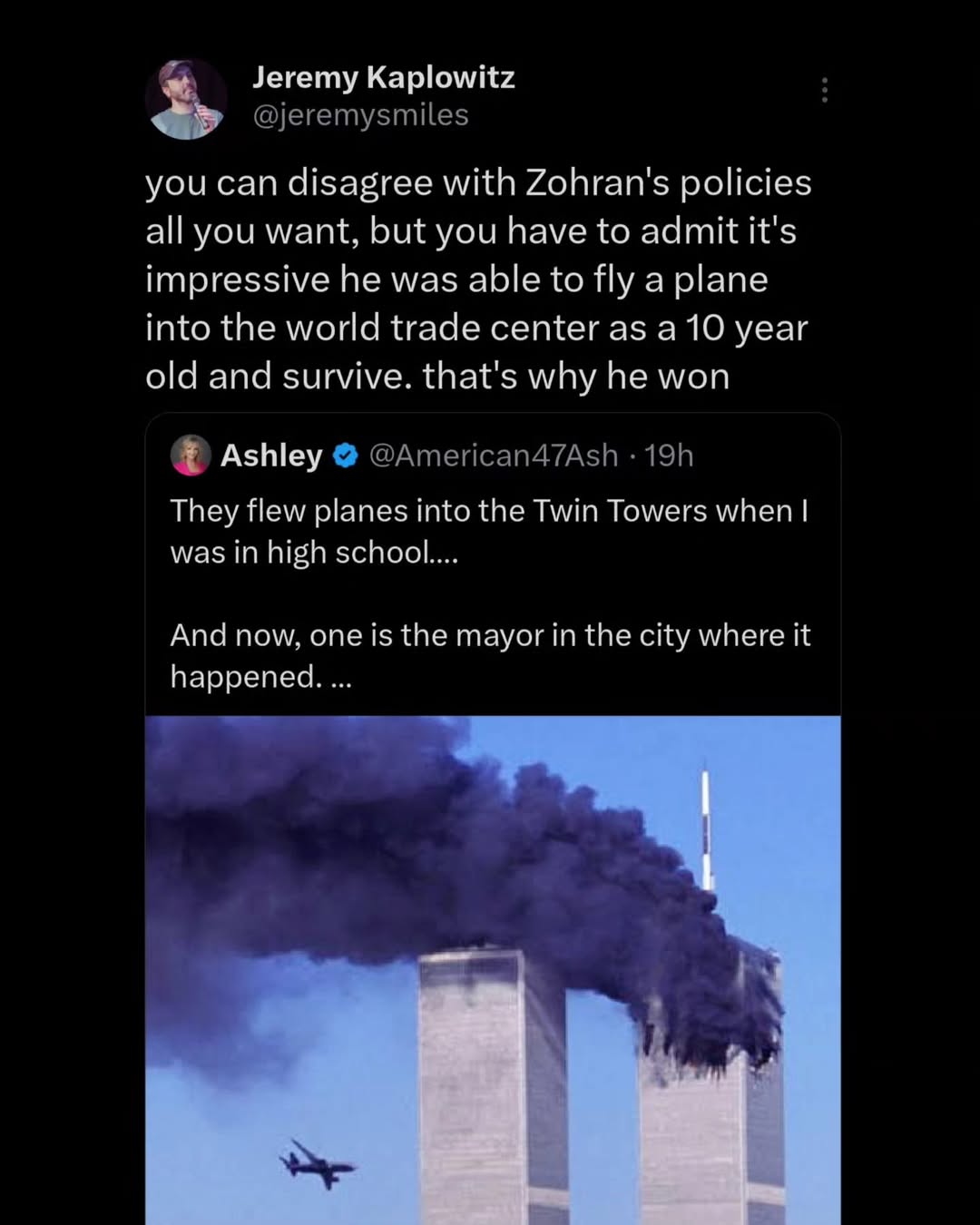Viewport: 980px width, 1225px height.
Task: Click Jeremy Kaplowitz's display name
Action: (x=384, y=77)
